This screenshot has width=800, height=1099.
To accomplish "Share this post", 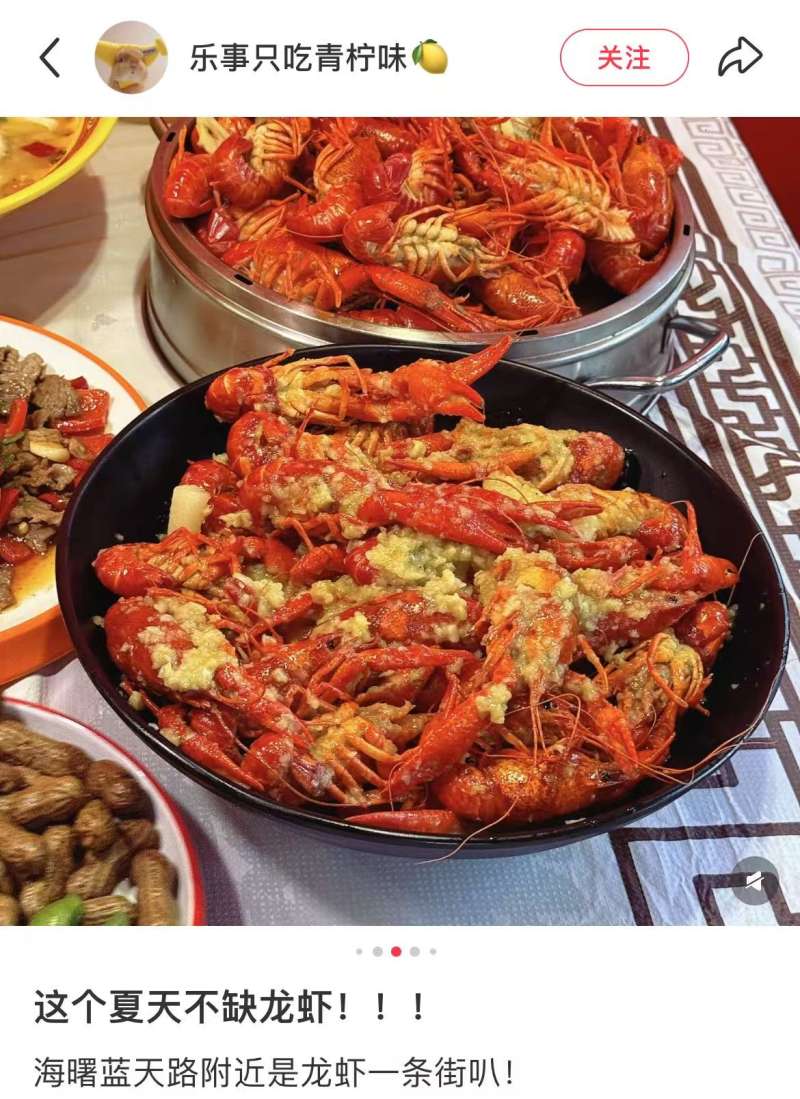I will 740,57.
